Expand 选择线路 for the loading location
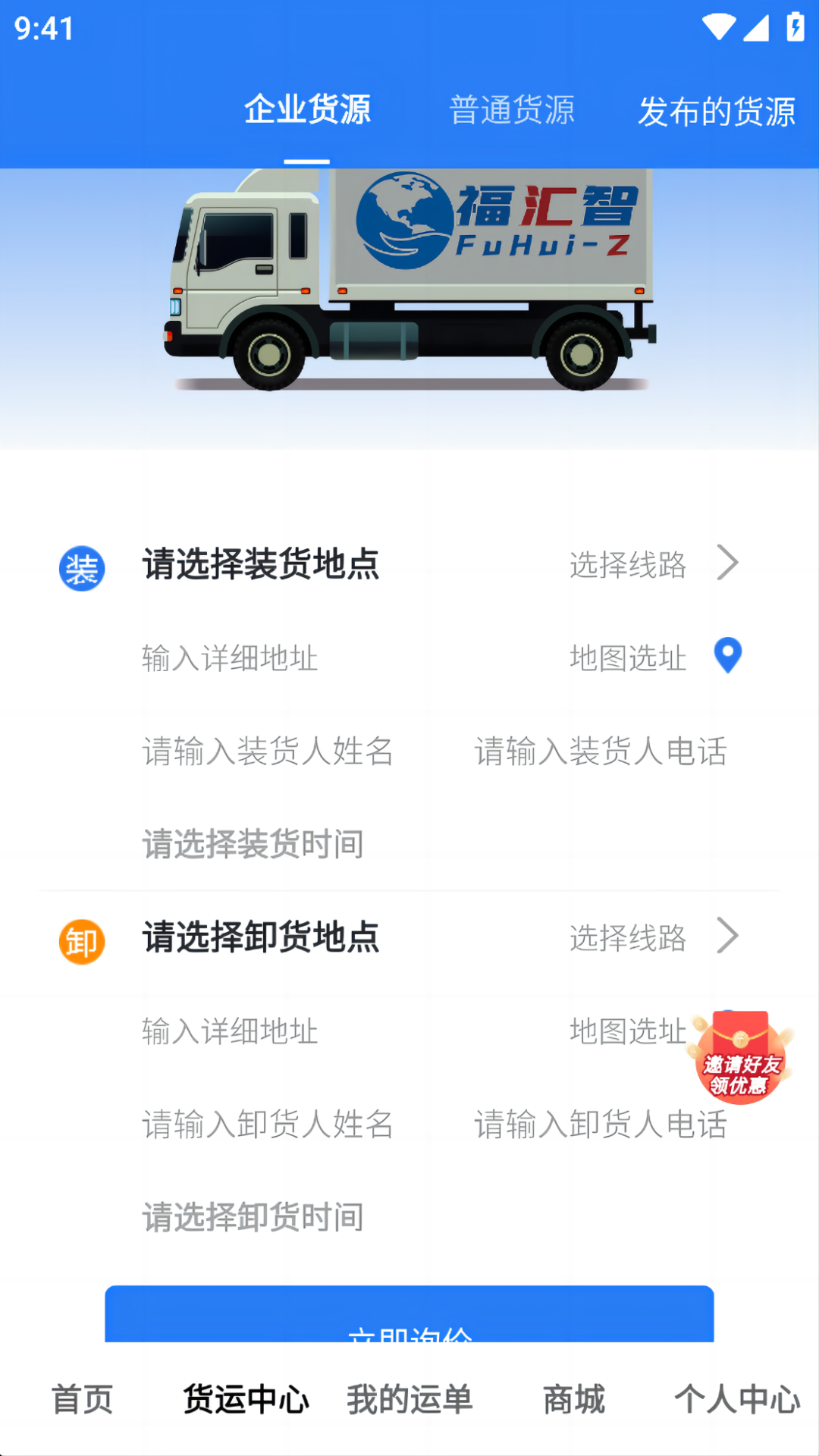The image size is (819, 1456). (x=653, y=564)
